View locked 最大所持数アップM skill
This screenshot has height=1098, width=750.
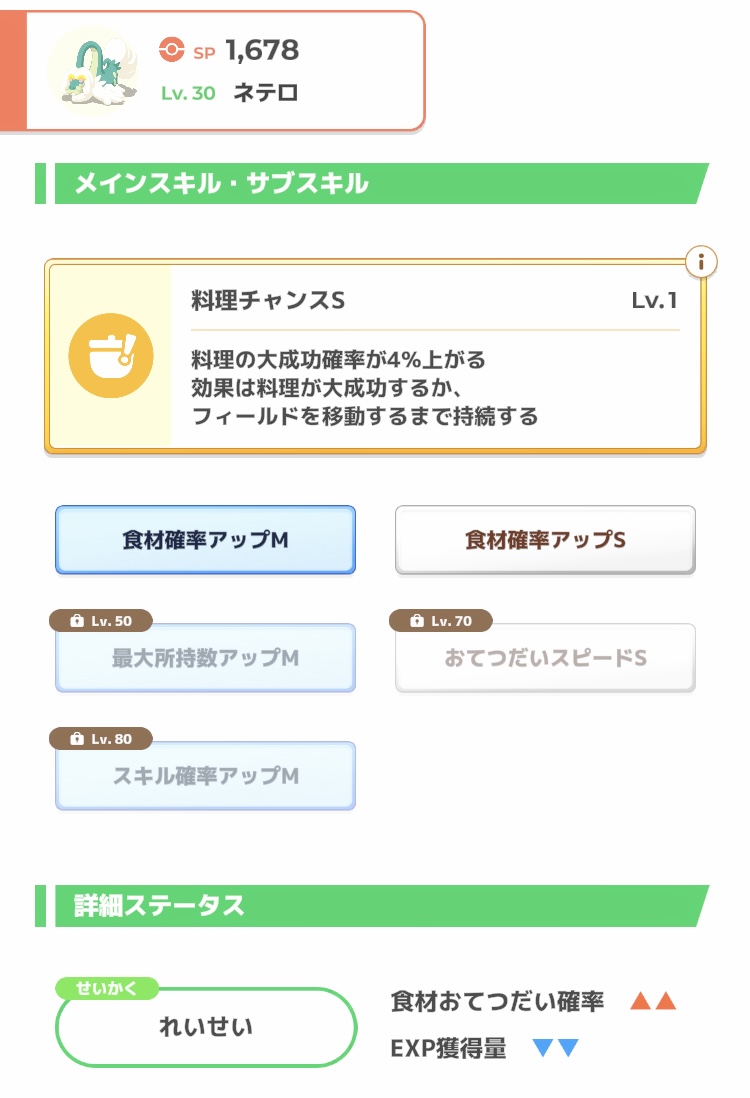(205, 658)
